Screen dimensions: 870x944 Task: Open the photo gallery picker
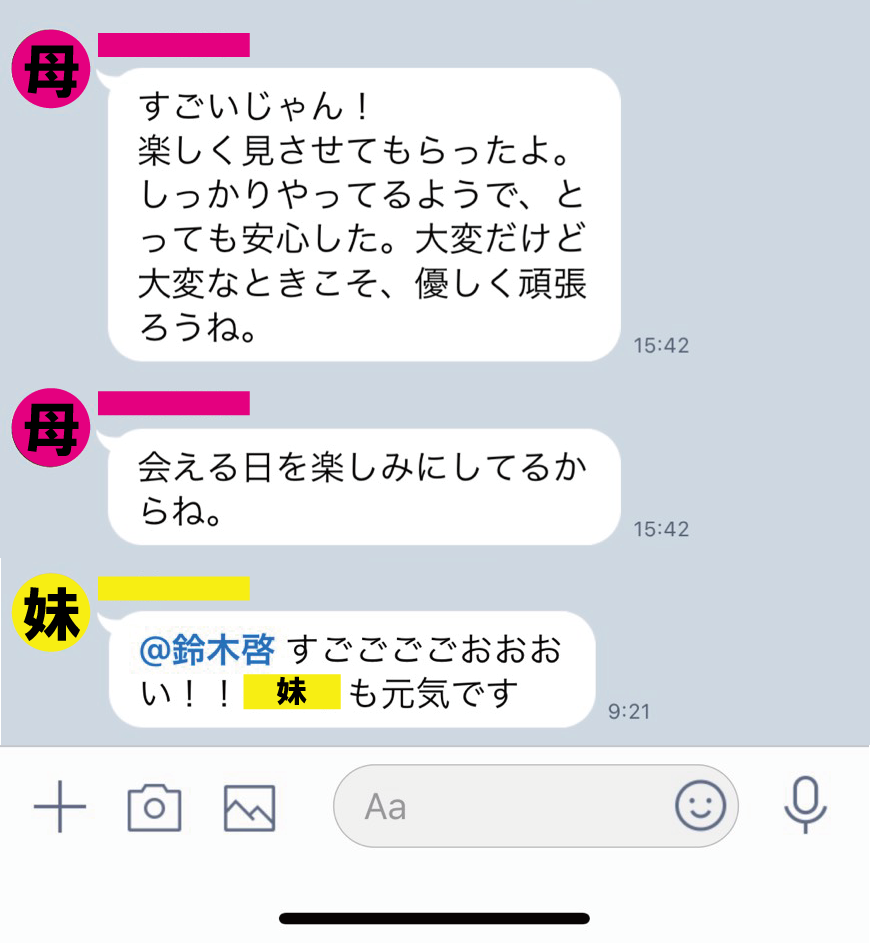[x=249, y=807]
